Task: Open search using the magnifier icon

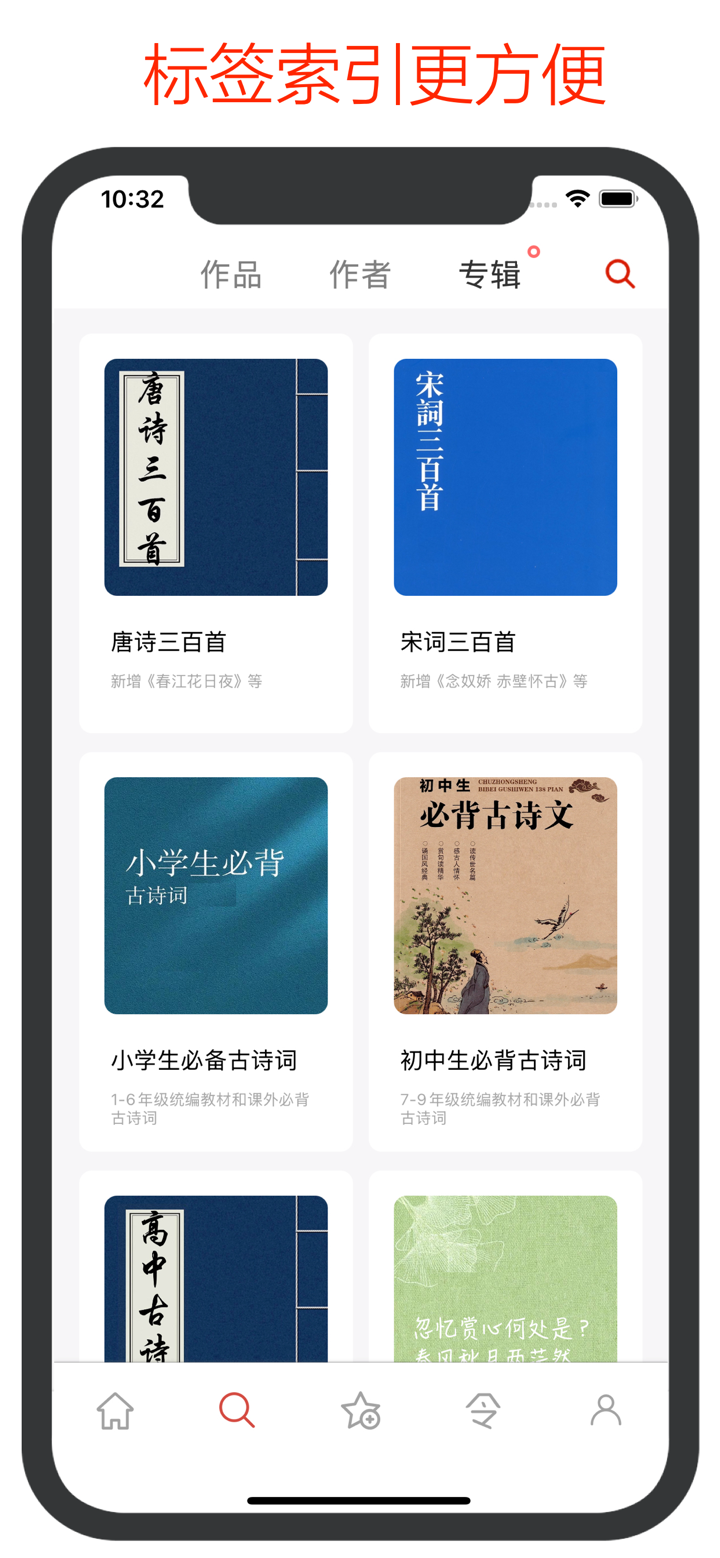Action: point(618,273)
